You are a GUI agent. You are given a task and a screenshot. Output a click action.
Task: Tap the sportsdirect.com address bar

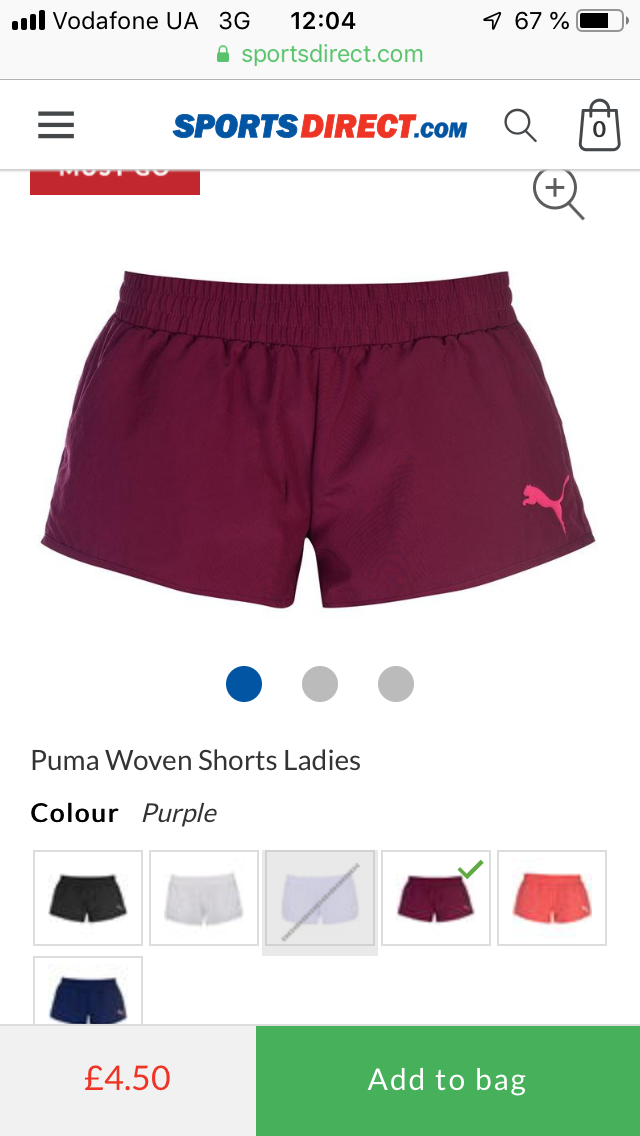pyautogui.click(x=320, y=54)
